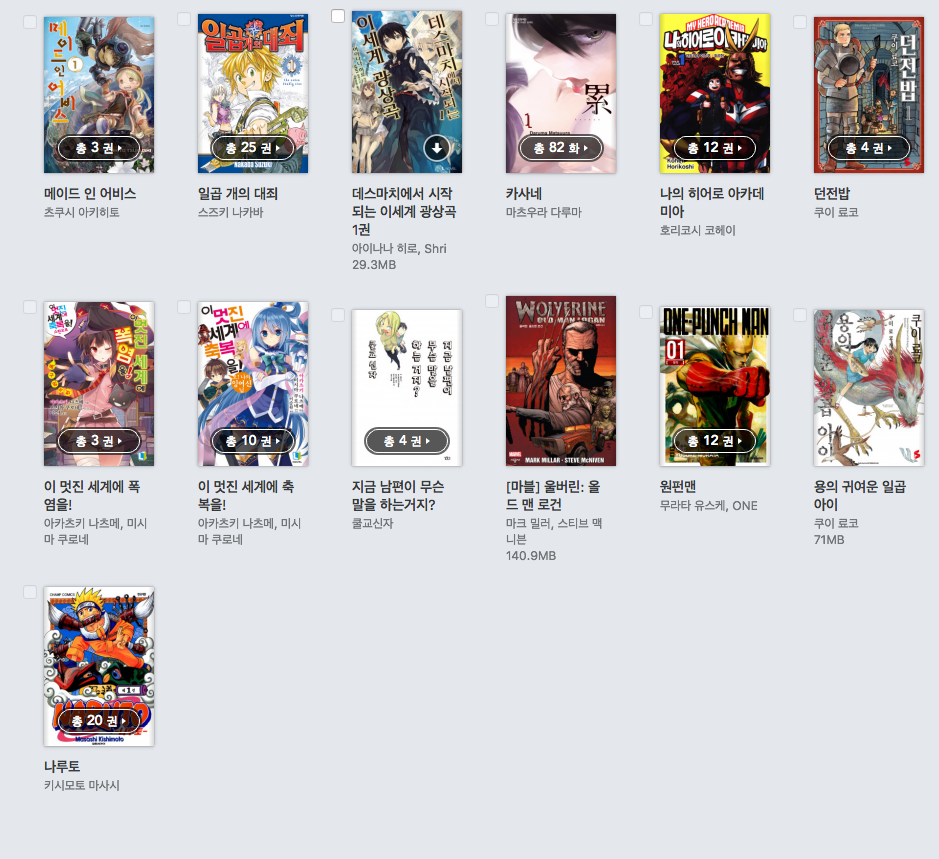Image resolution: width=939 pixels, height=859 pixels.
Task: Select the checkbox for 나루토
Action: [x=30, y=592]
